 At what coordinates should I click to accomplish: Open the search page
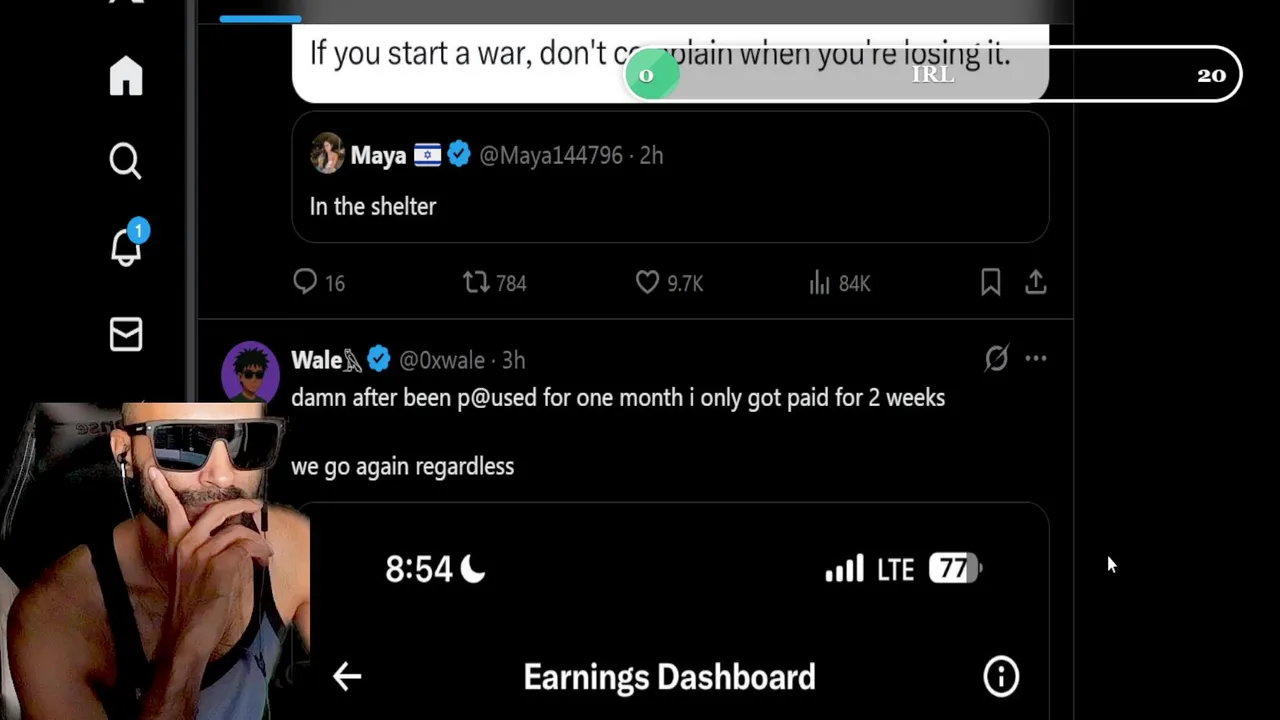tap(126, 161)
